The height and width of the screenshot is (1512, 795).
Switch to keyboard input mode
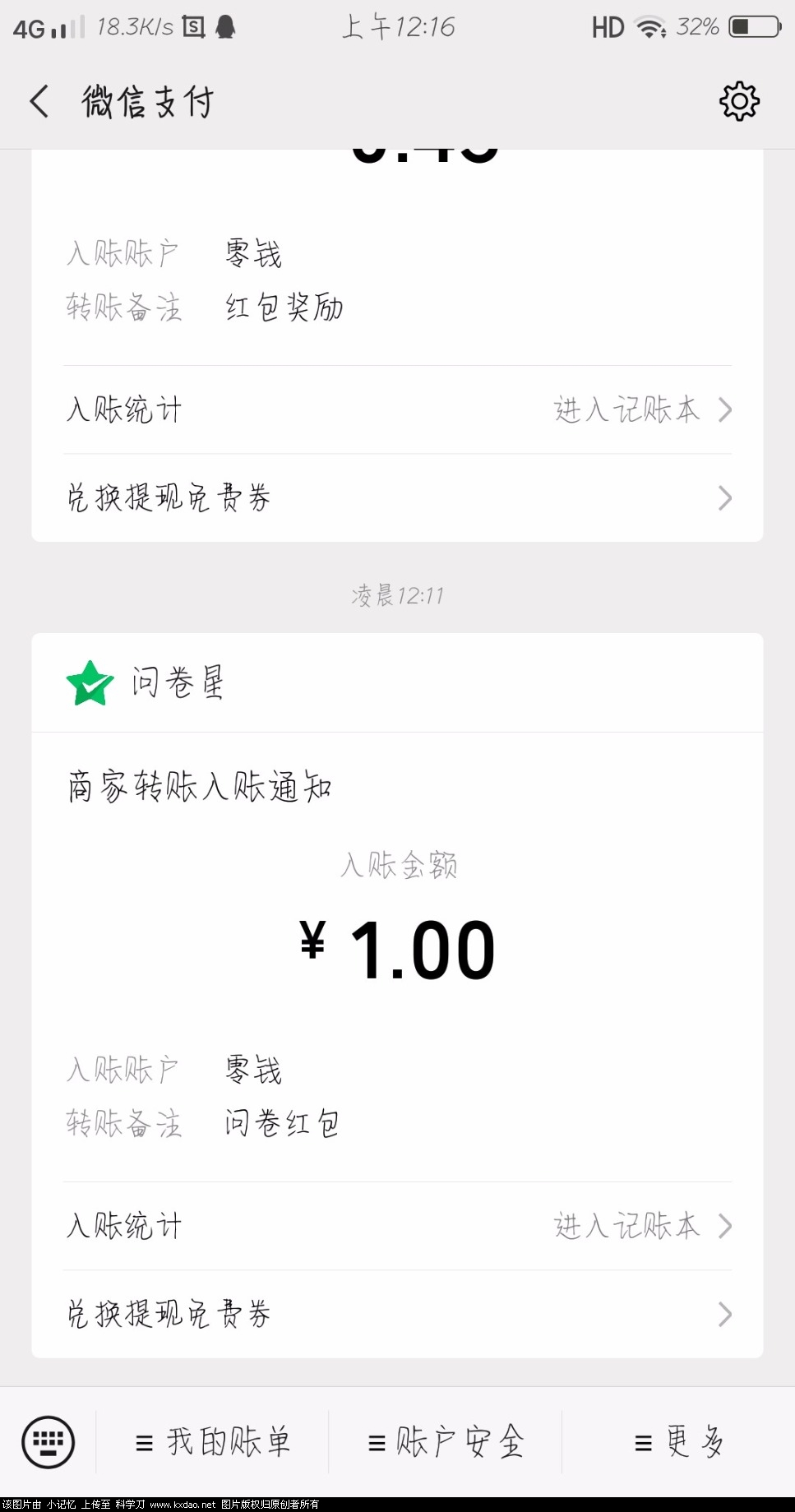(49, 1442)
